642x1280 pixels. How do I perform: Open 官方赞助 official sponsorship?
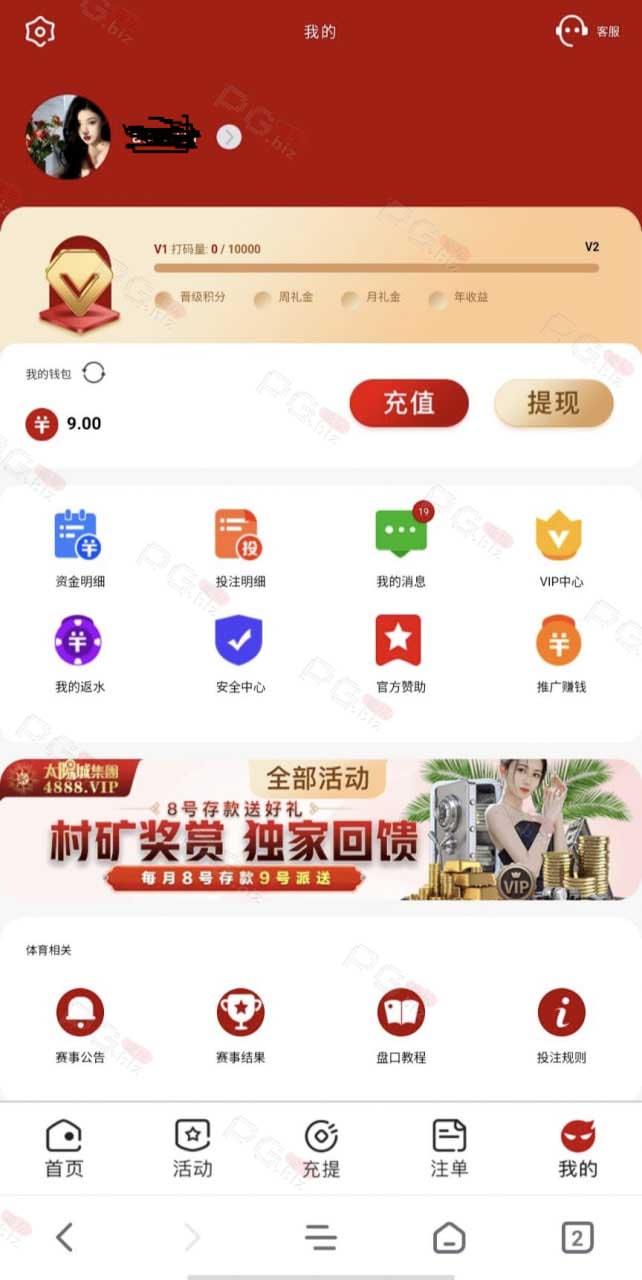coord(400,654)
